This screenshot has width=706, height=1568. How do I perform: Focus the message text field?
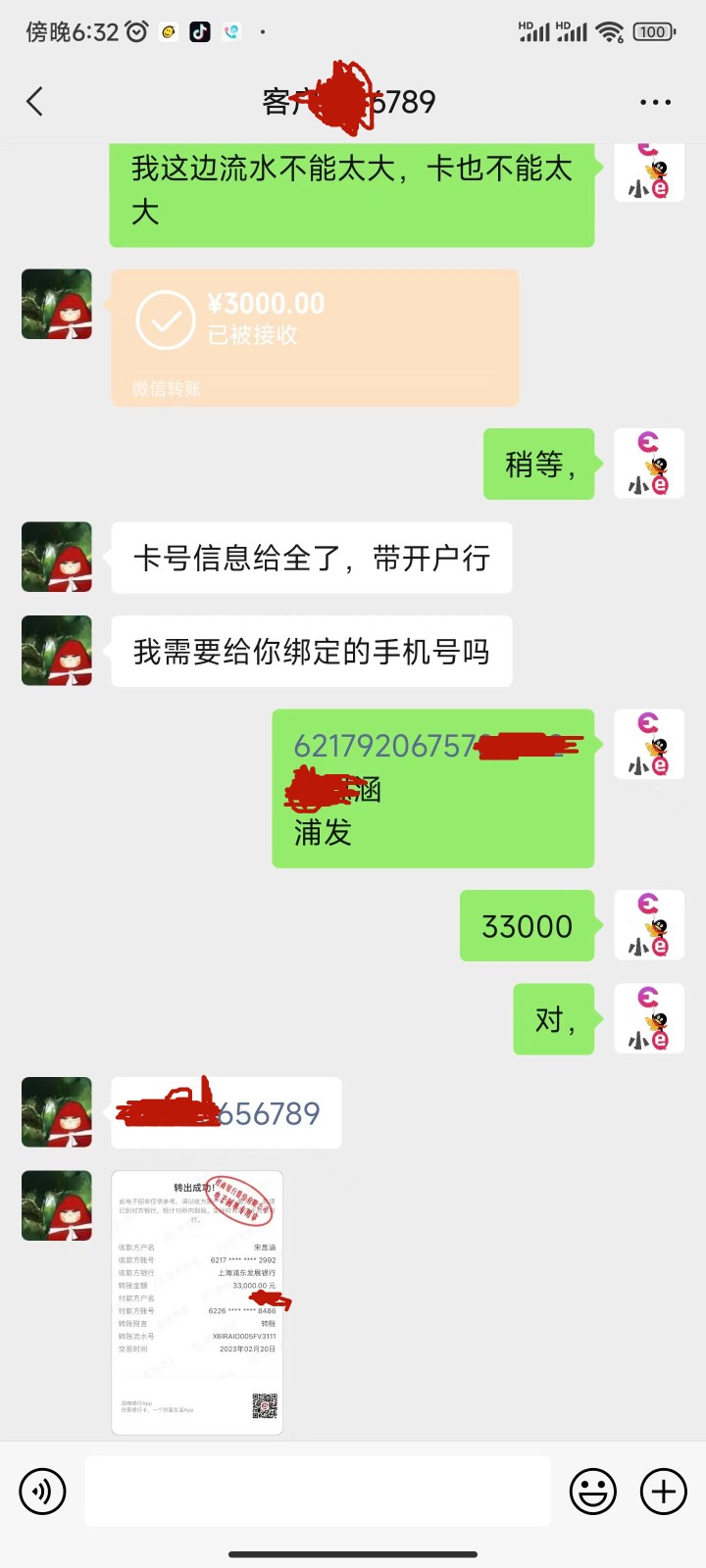318,1491
